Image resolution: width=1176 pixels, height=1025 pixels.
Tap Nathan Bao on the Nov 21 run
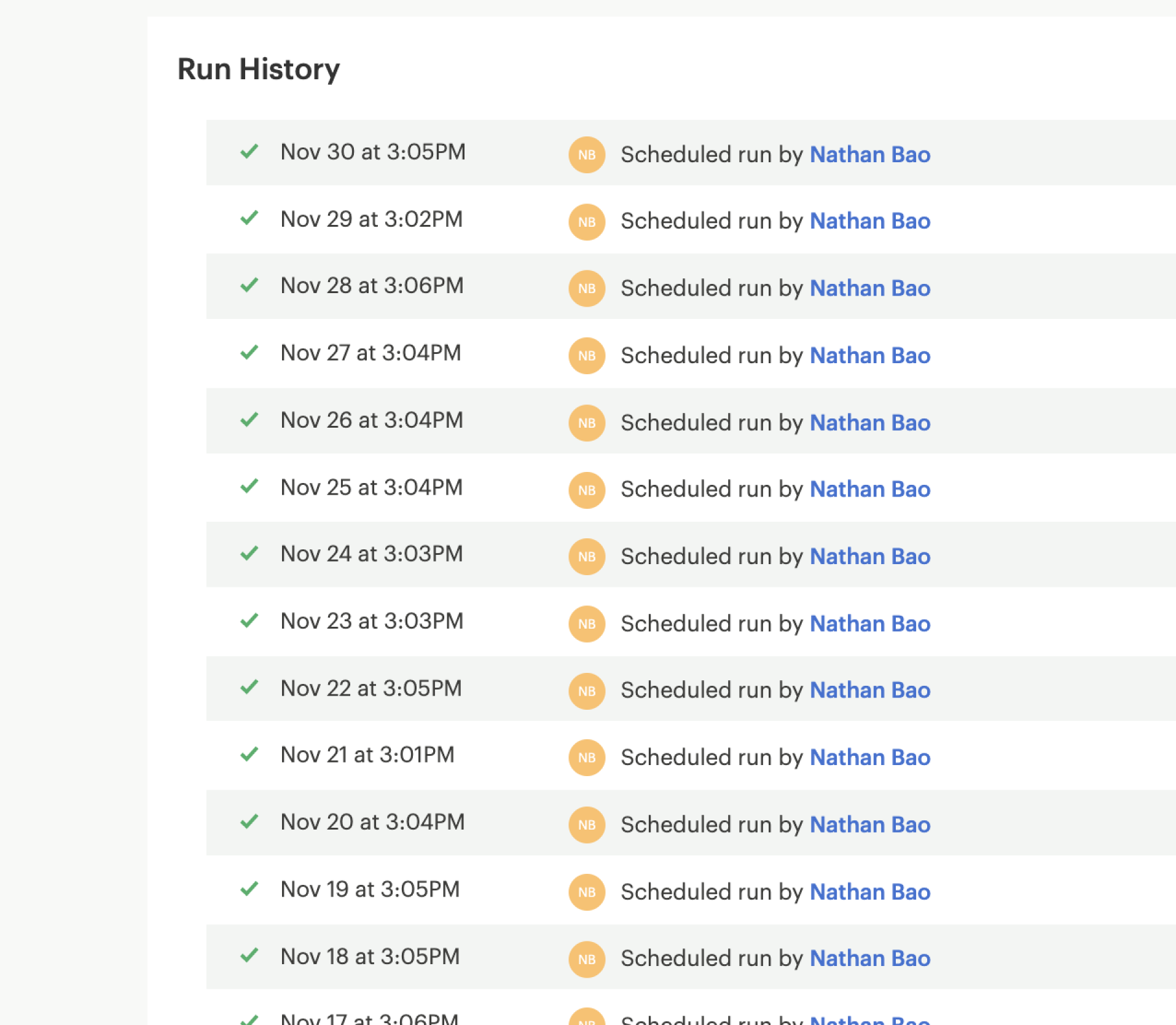click(x=869, y=758)
